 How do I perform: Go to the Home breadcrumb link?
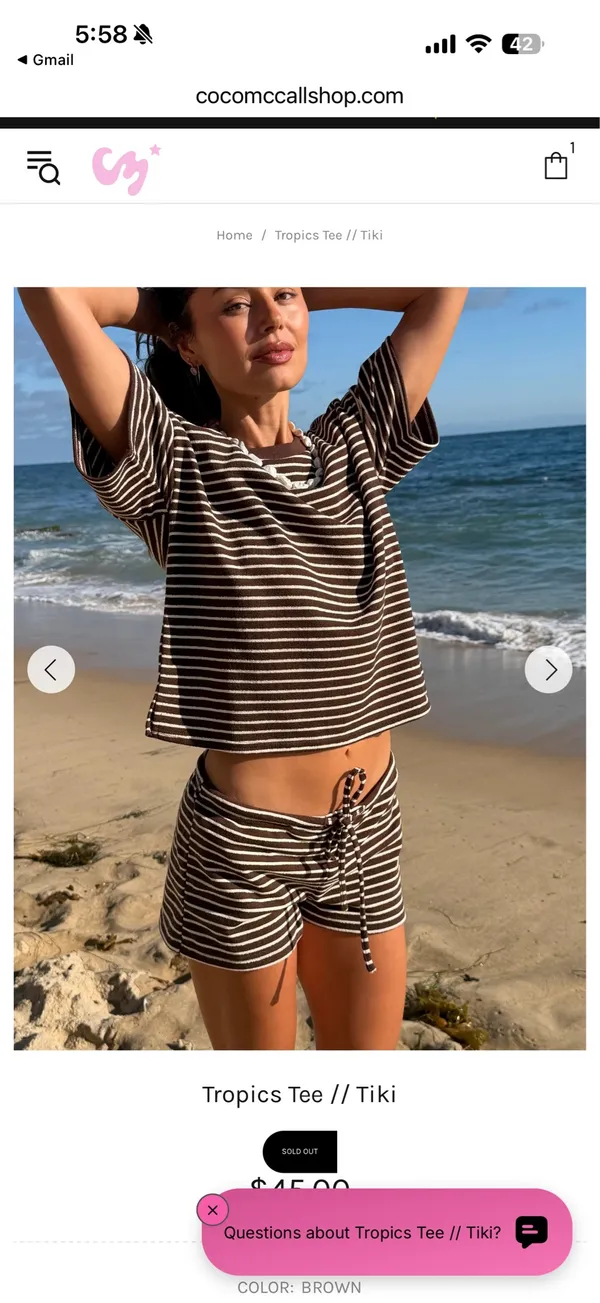pos(234,235)
